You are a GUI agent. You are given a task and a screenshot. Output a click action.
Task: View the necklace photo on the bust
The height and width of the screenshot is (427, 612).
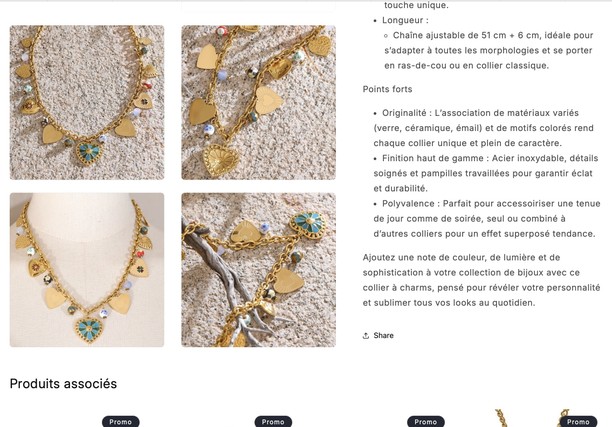point(87,270)
